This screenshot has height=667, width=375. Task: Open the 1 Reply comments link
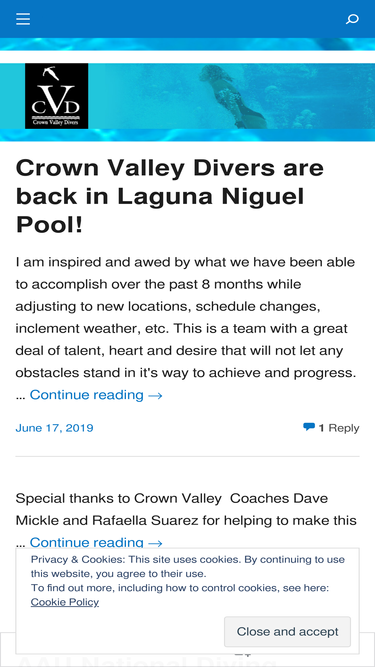click(331, 428)
